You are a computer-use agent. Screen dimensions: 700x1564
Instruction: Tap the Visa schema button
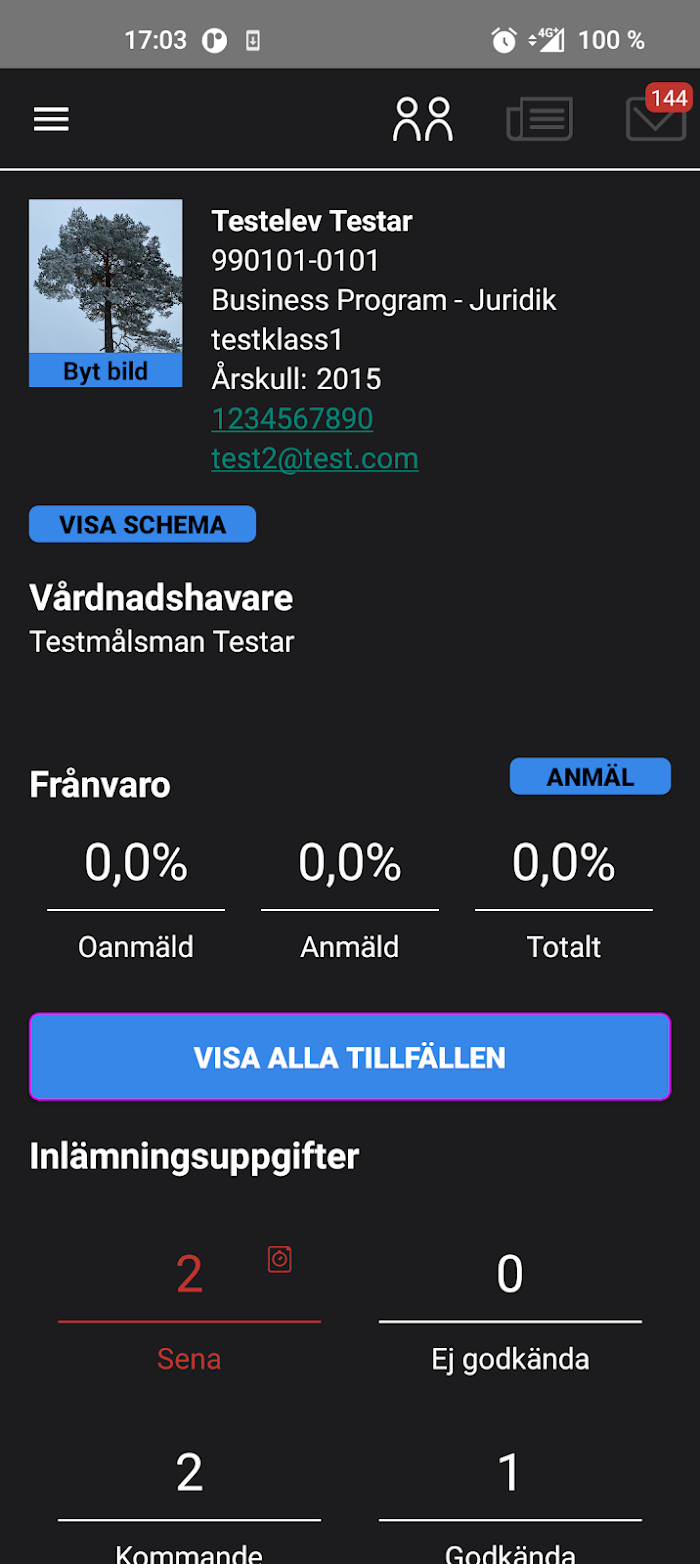[142, 525]
